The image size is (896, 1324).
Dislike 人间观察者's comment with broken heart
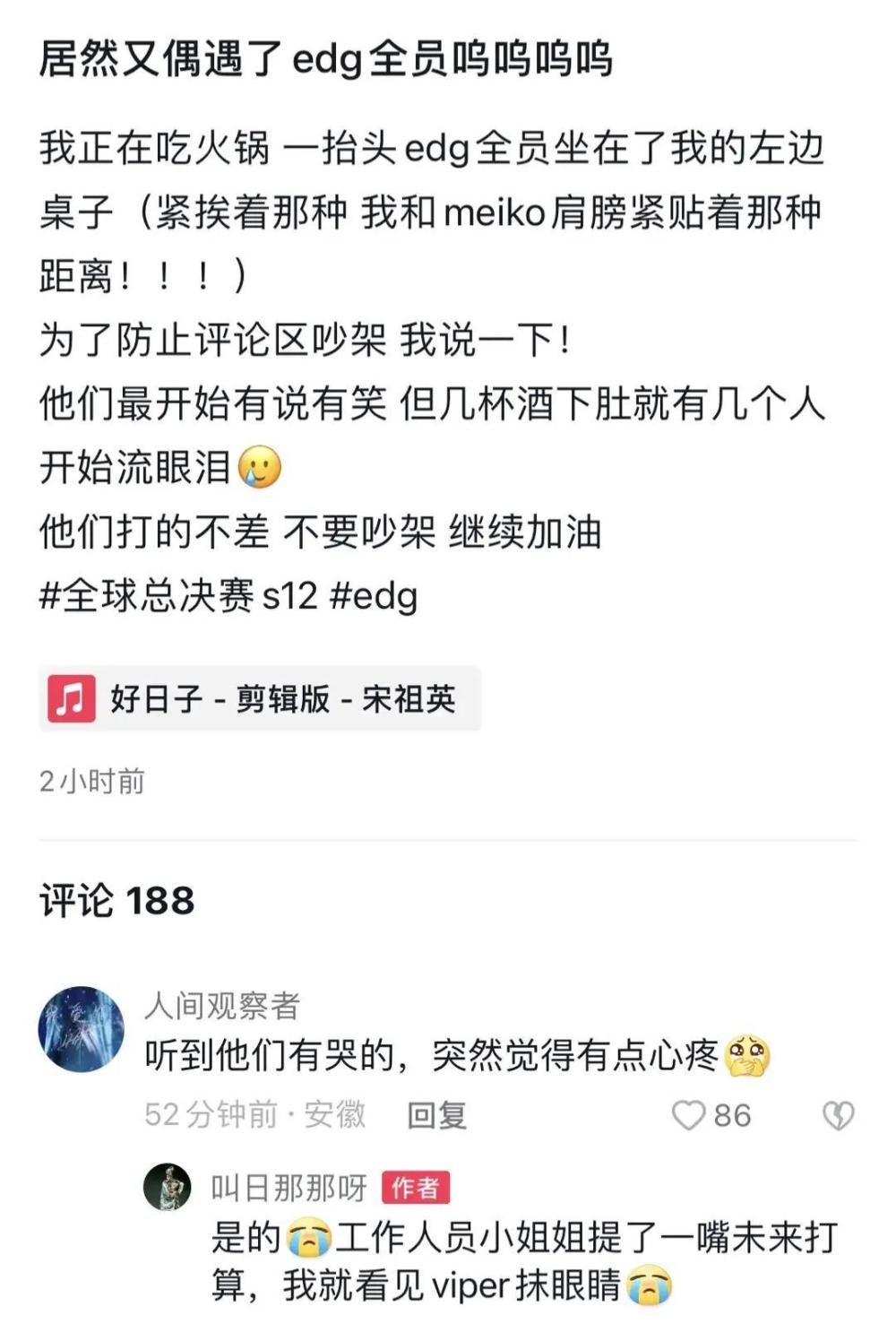[x=838, y=1115]
